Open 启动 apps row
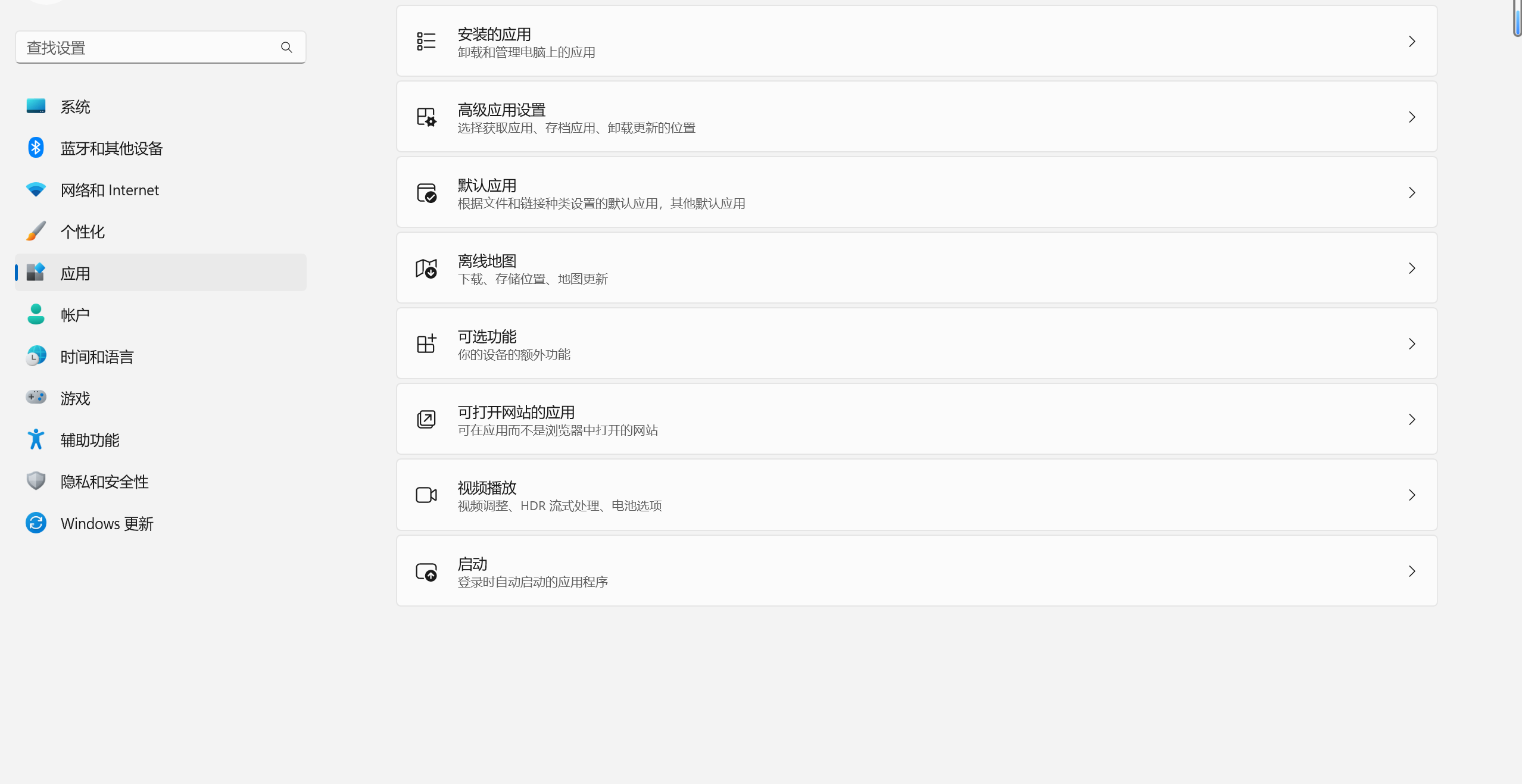Screen dimensions: 1522x784 coord(916,571)
